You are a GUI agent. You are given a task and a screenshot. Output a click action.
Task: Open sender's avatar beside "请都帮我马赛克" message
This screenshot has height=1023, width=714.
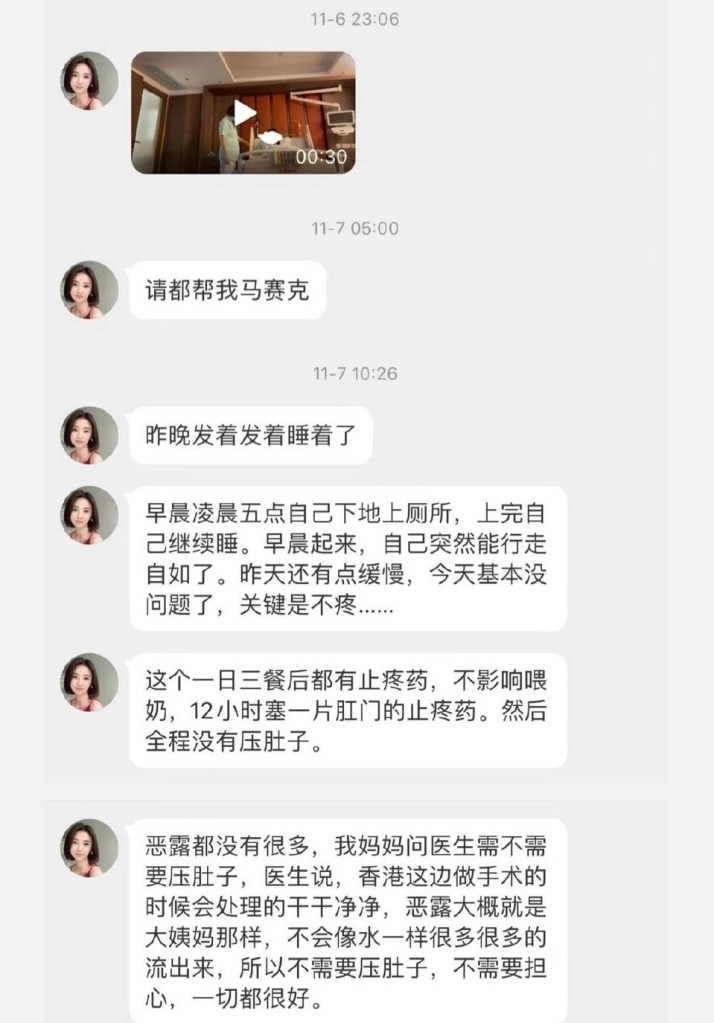(89, 290)
